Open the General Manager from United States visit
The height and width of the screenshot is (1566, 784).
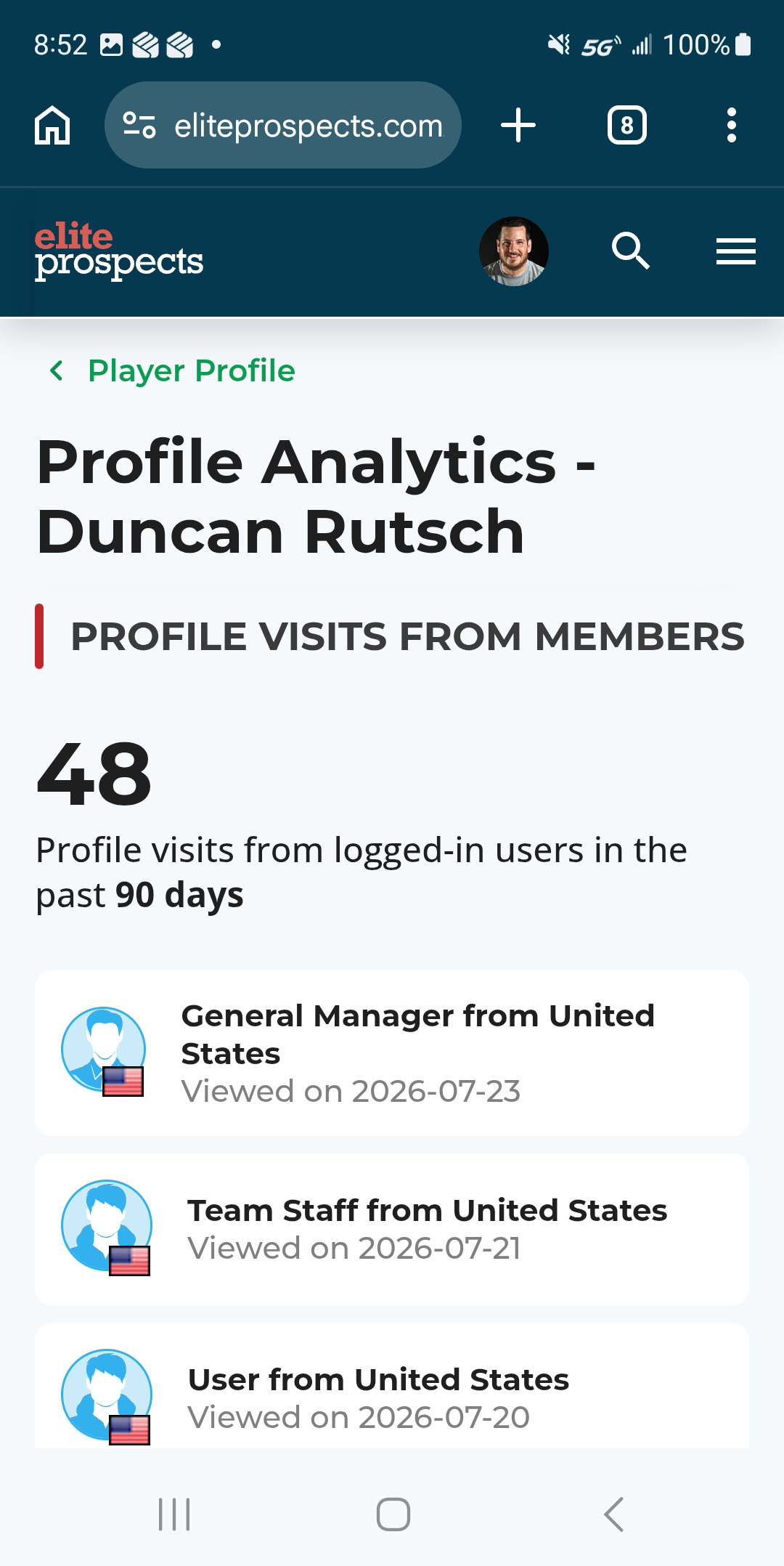pyautogui.click(x=392, y=1053)
